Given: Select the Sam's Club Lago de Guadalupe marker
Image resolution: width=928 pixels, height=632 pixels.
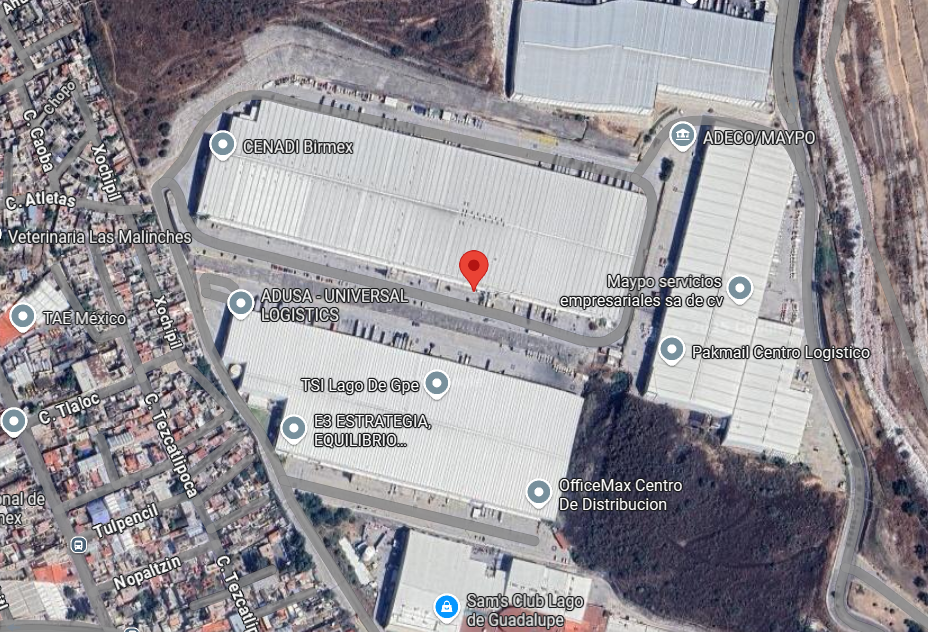Looking at the screenshot, I should 446,606.
